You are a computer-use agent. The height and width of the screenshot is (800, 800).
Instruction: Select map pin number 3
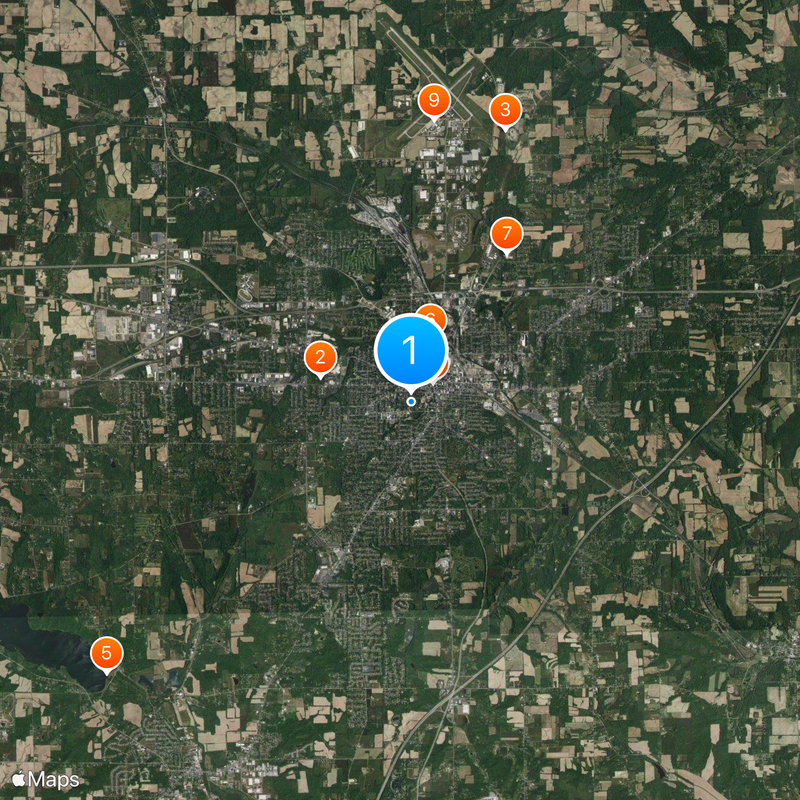(x=505, y=110)
